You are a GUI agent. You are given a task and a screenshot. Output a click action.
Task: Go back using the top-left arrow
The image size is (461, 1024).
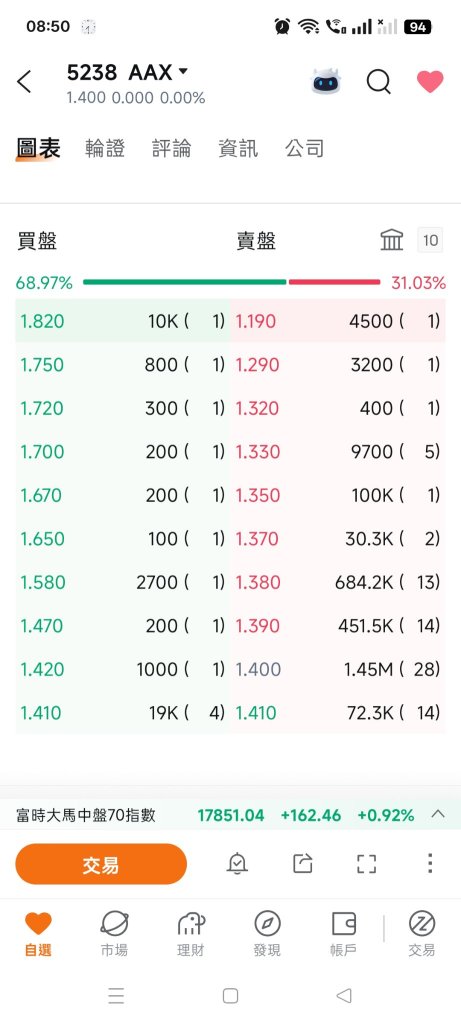(24, 82)
